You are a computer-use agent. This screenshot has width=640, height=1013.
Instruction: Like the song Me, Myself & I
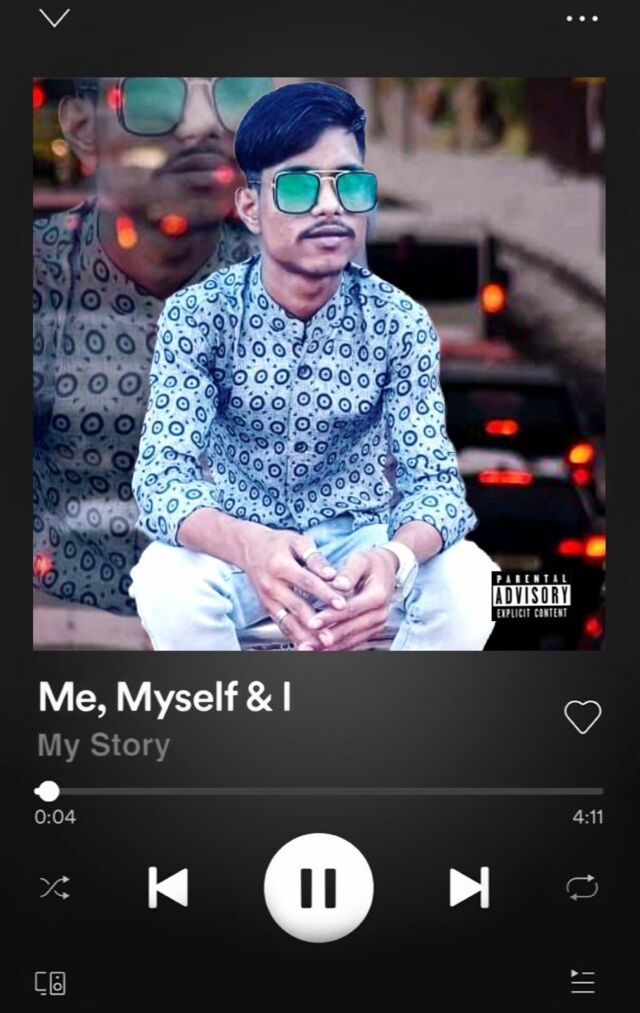pyautogui.click(x=583, y=716)
